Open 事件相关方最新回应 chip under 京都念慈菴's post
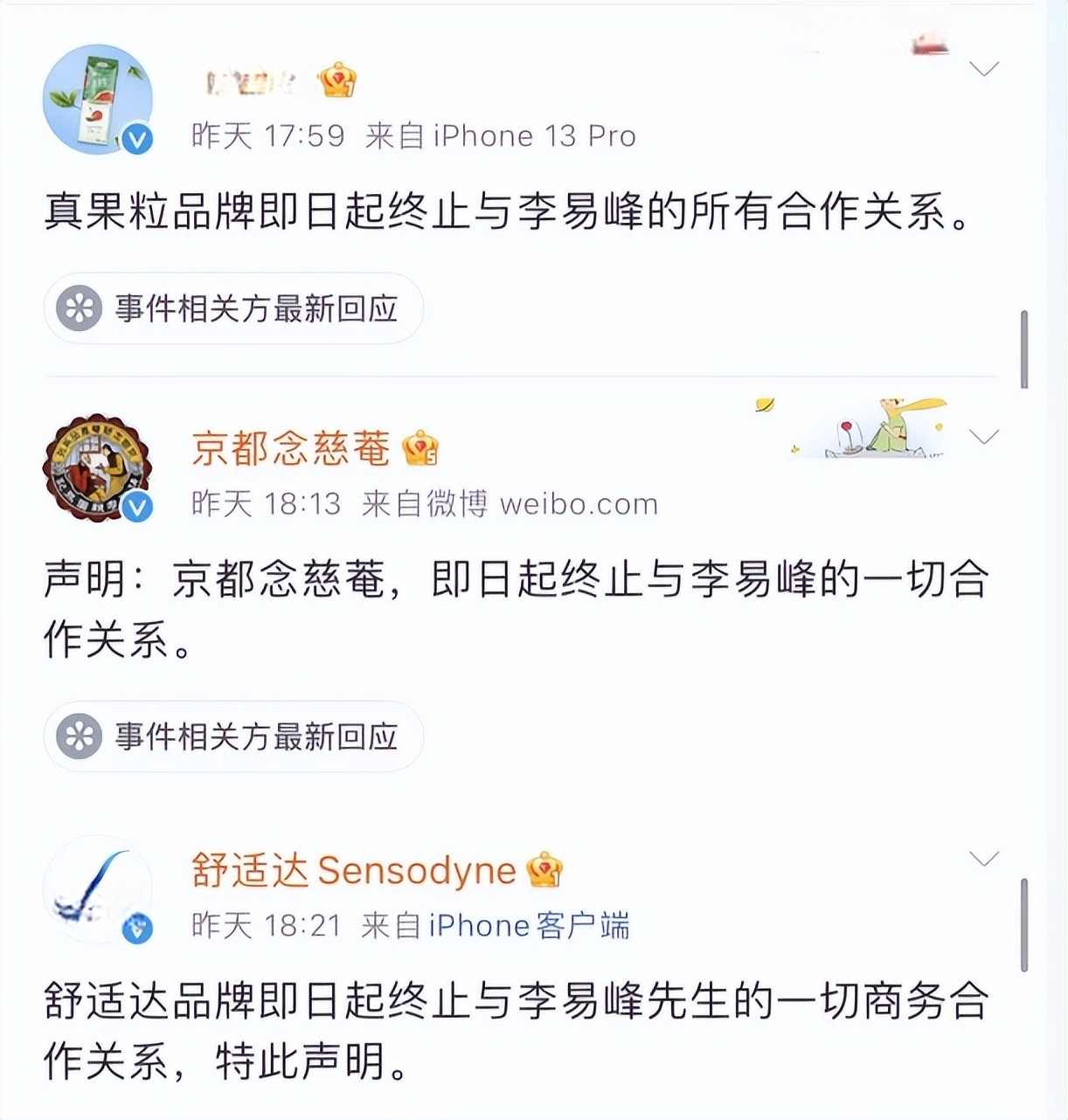The image size is (1068, 1120). click(234, 736)
